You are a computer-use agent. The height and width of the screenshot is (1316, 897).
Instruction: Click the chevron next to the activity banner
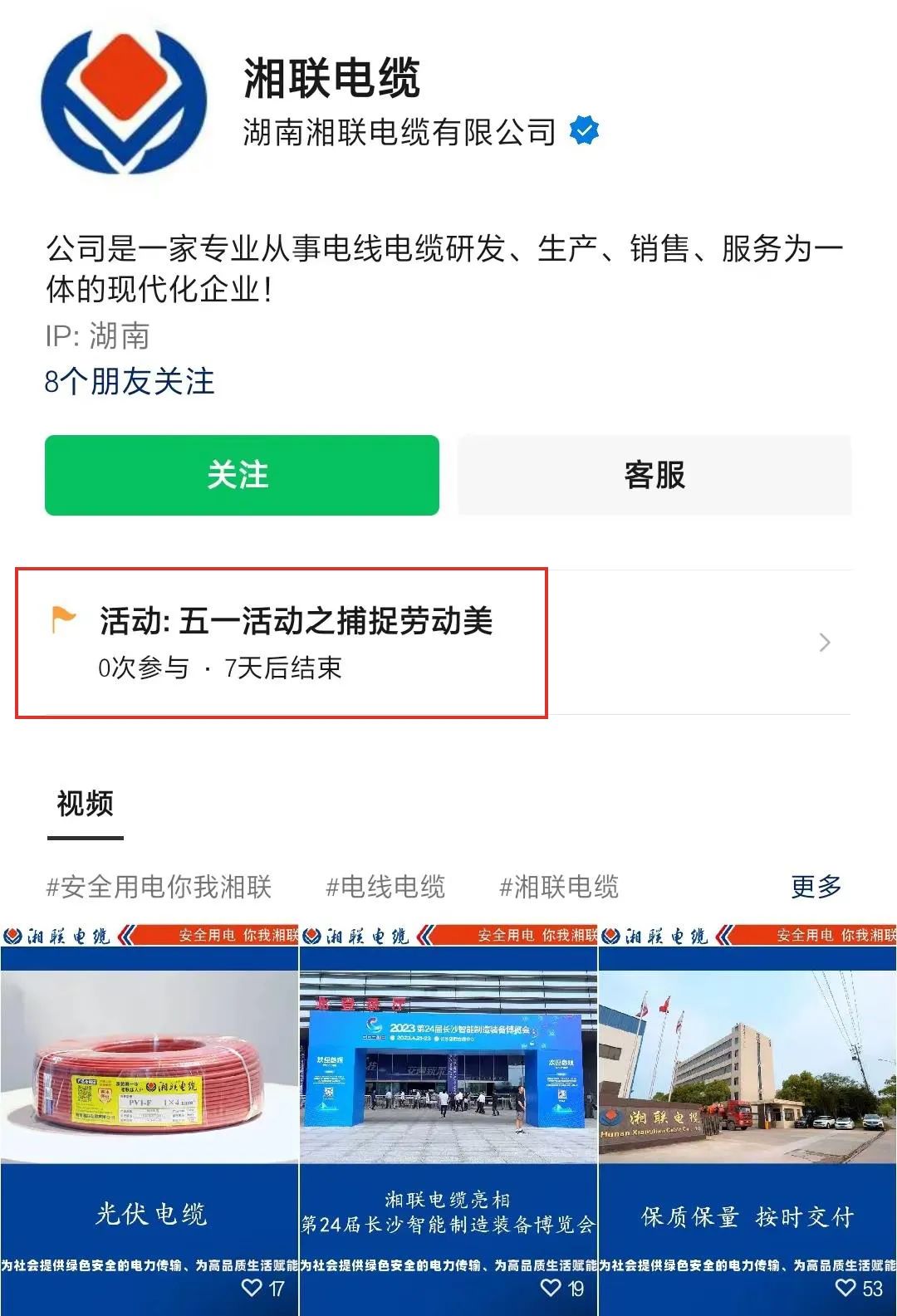tap(825, 643)
